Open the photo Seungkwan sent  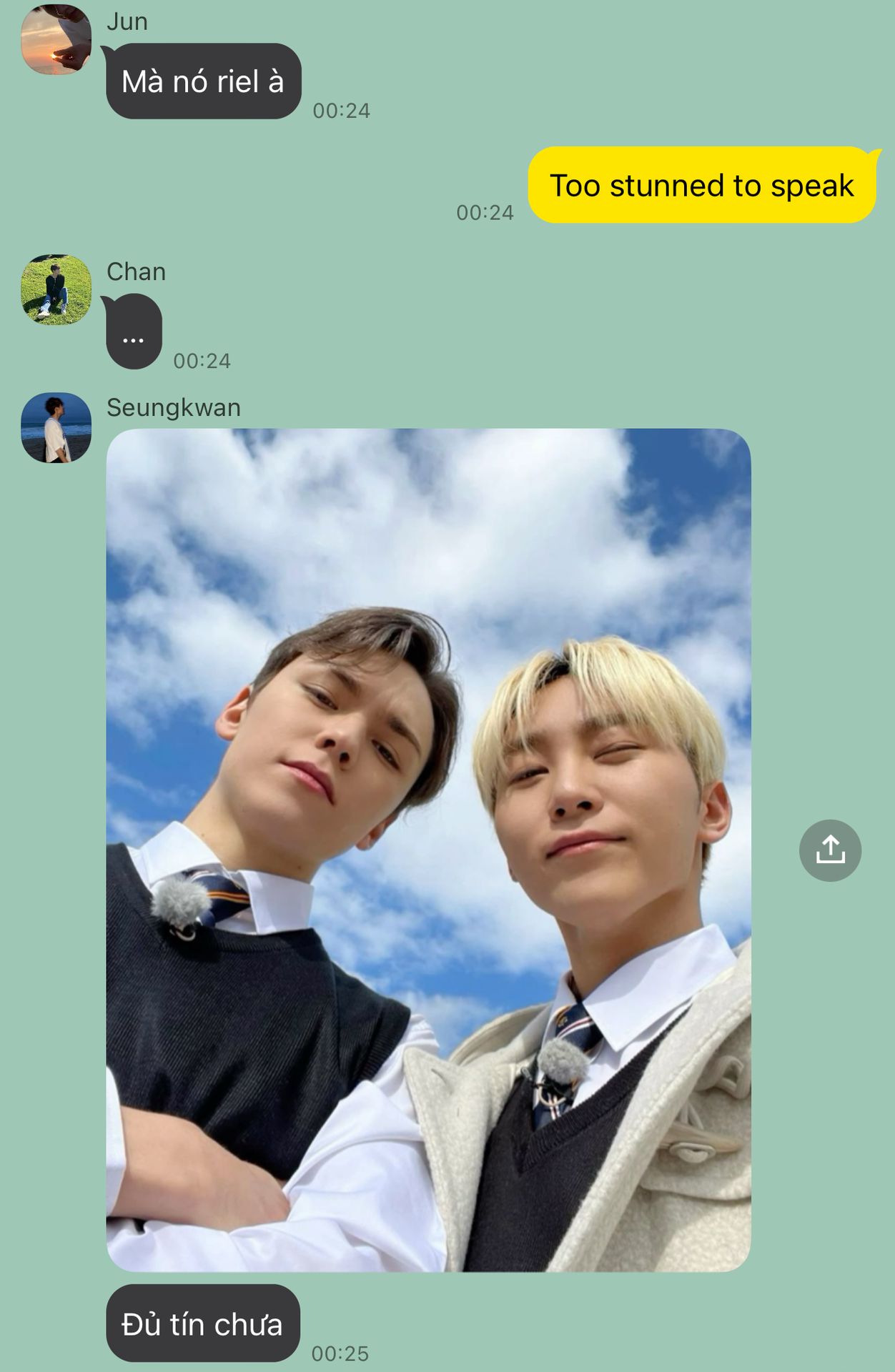point(428,850)
